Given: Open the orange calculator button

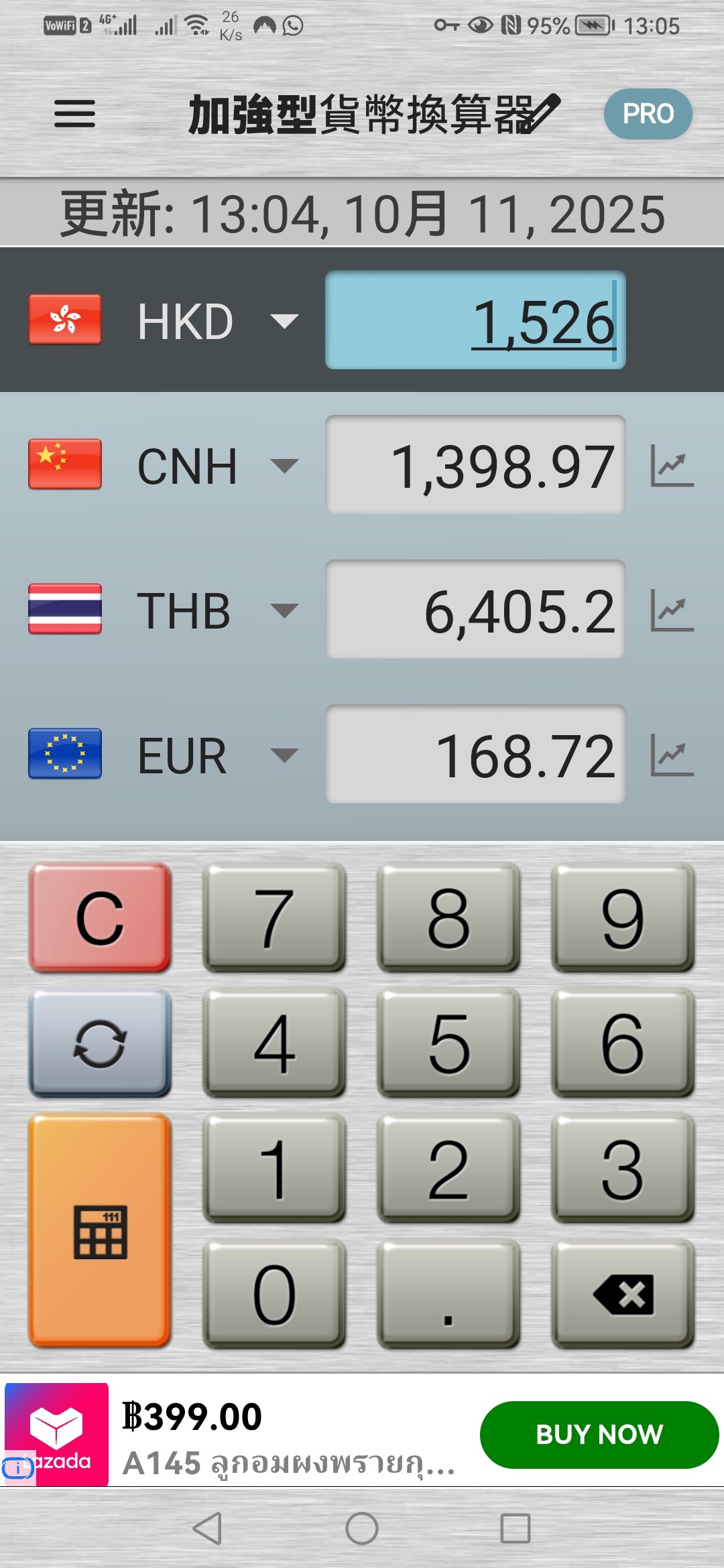Looking at the screenshot, I should click(100, 1230).
